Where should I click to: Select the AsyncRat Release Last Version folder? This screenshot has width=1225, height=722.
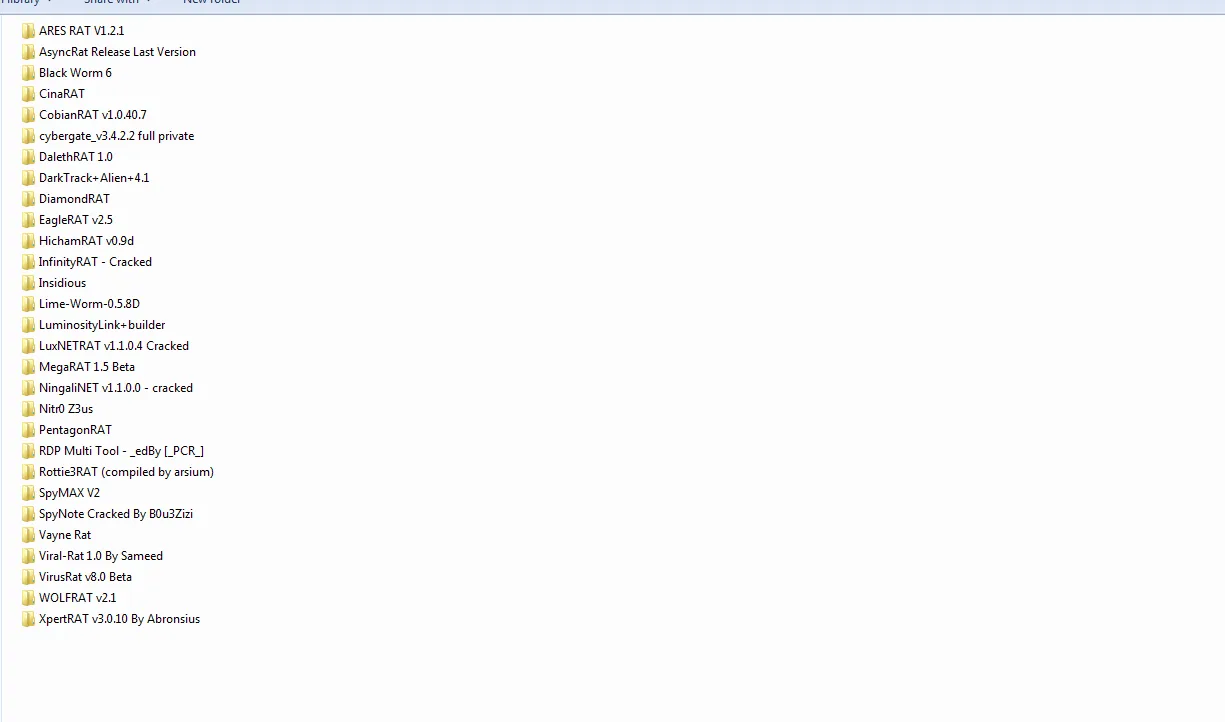click(117, 52)
